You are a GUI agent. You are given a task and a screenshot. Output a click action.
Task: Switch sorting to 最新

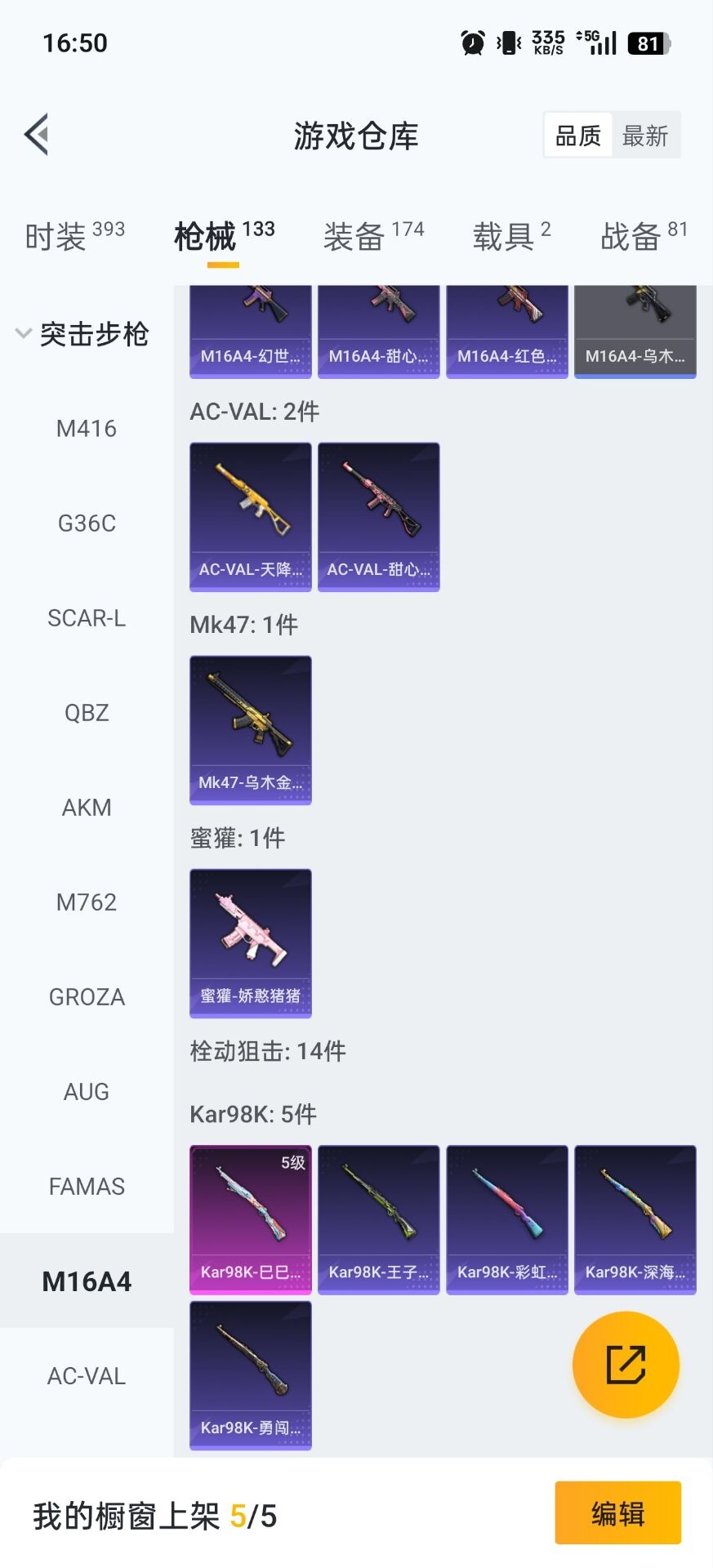pyautogui.click(x=646, y=134)
